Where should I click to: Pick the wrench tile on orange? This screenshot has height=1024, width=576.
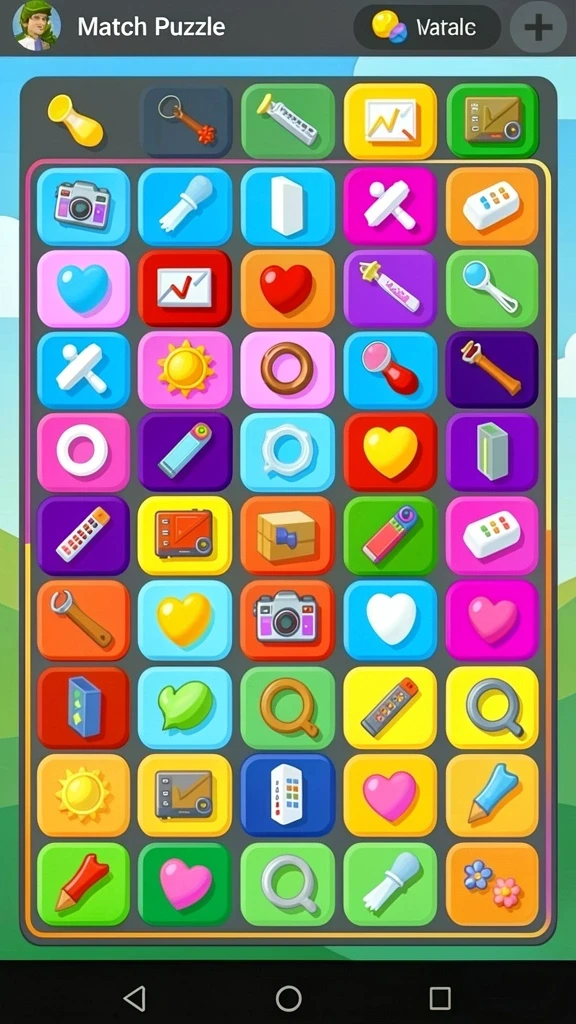point(83,619)
